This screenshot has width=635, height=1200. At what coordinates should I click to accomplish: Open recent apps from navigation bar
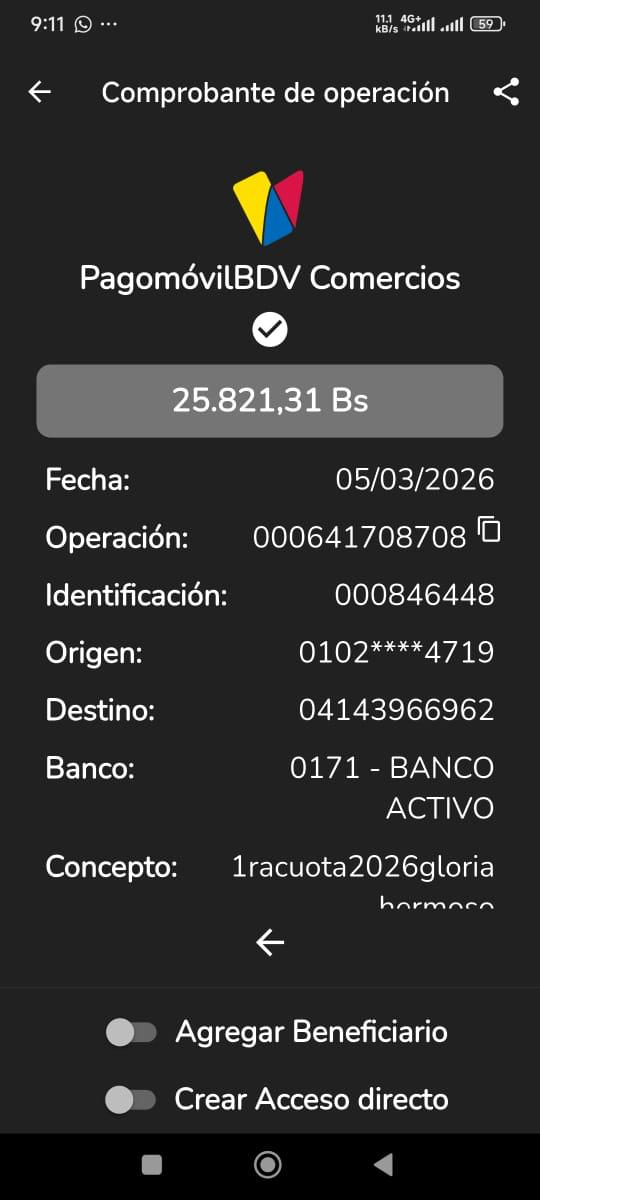coord(152,1164)
